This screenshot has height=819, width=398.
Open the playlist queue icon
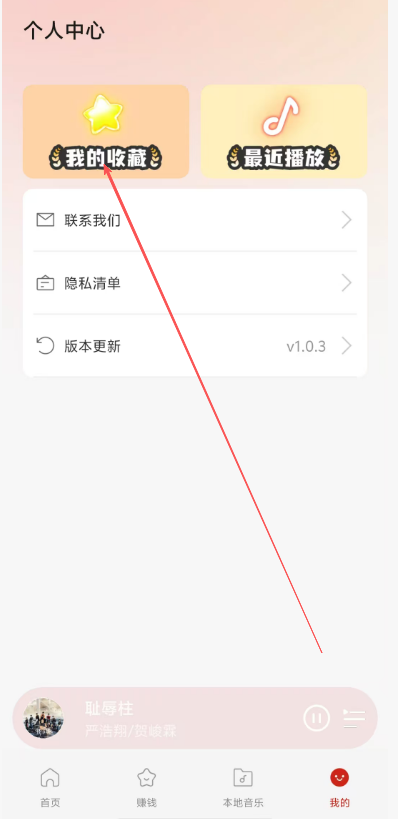[x=354, y=718]
